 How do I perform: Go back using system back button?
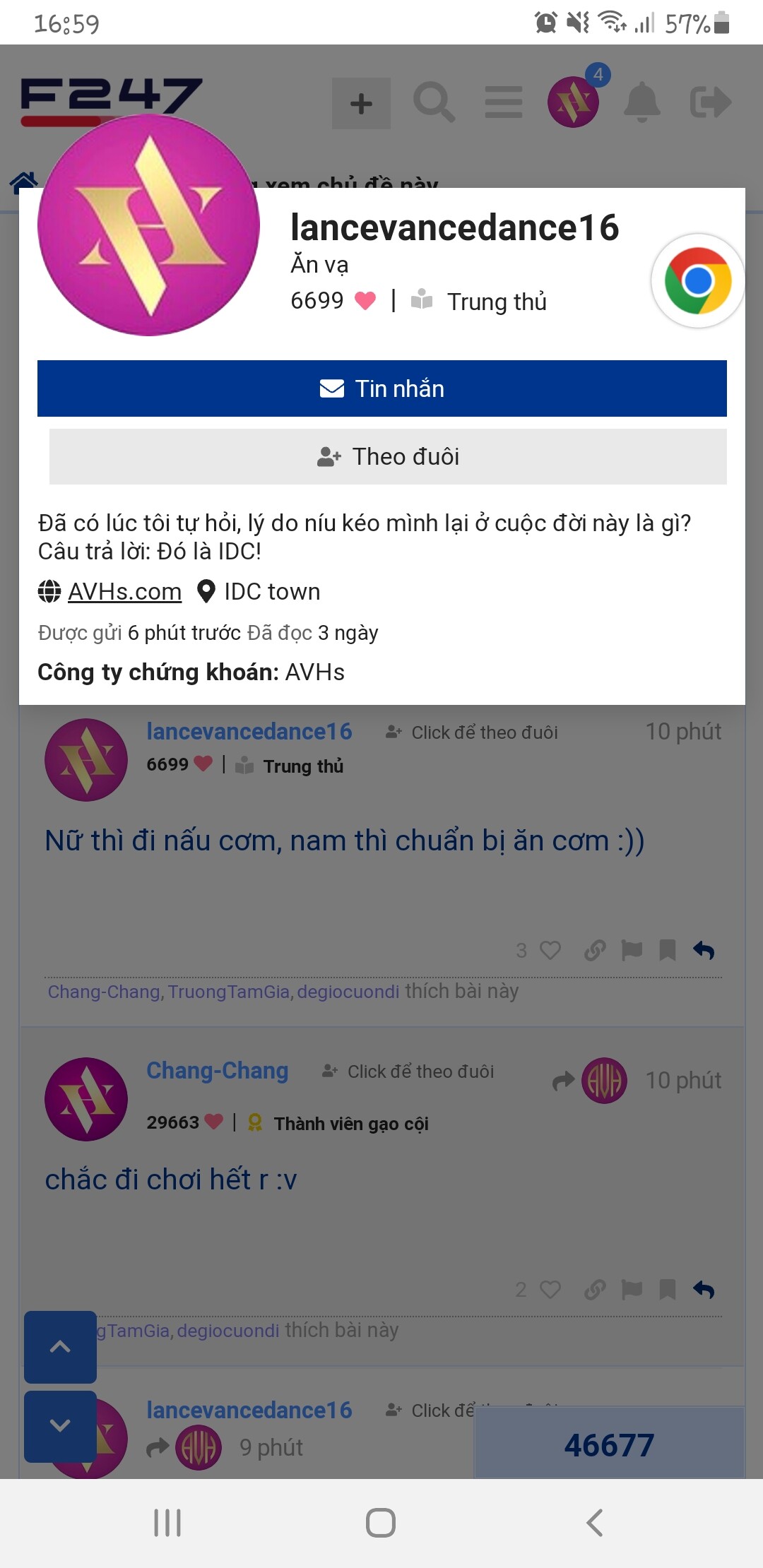point(594,1522)
